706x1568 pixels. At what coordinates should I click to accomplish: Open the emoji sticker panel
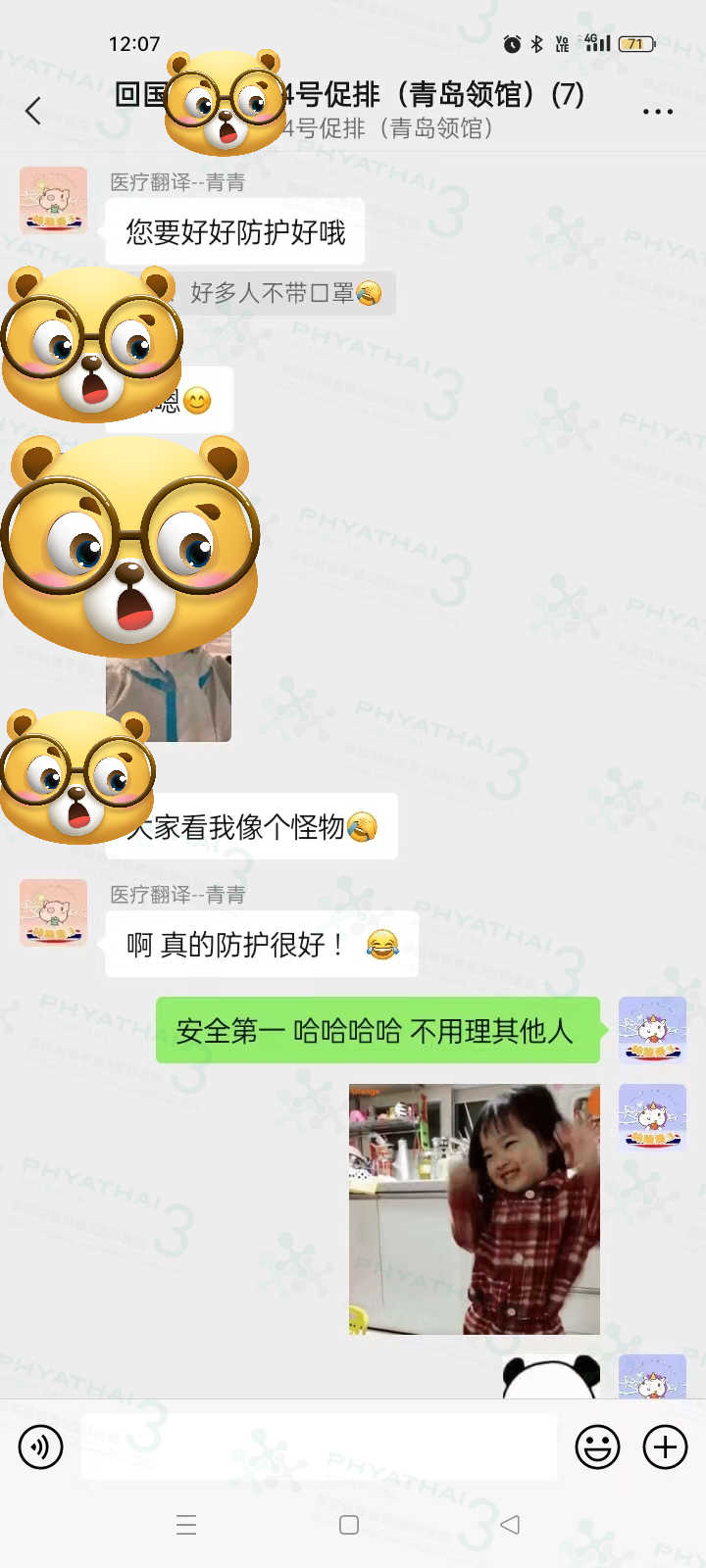coord(597,1446)
